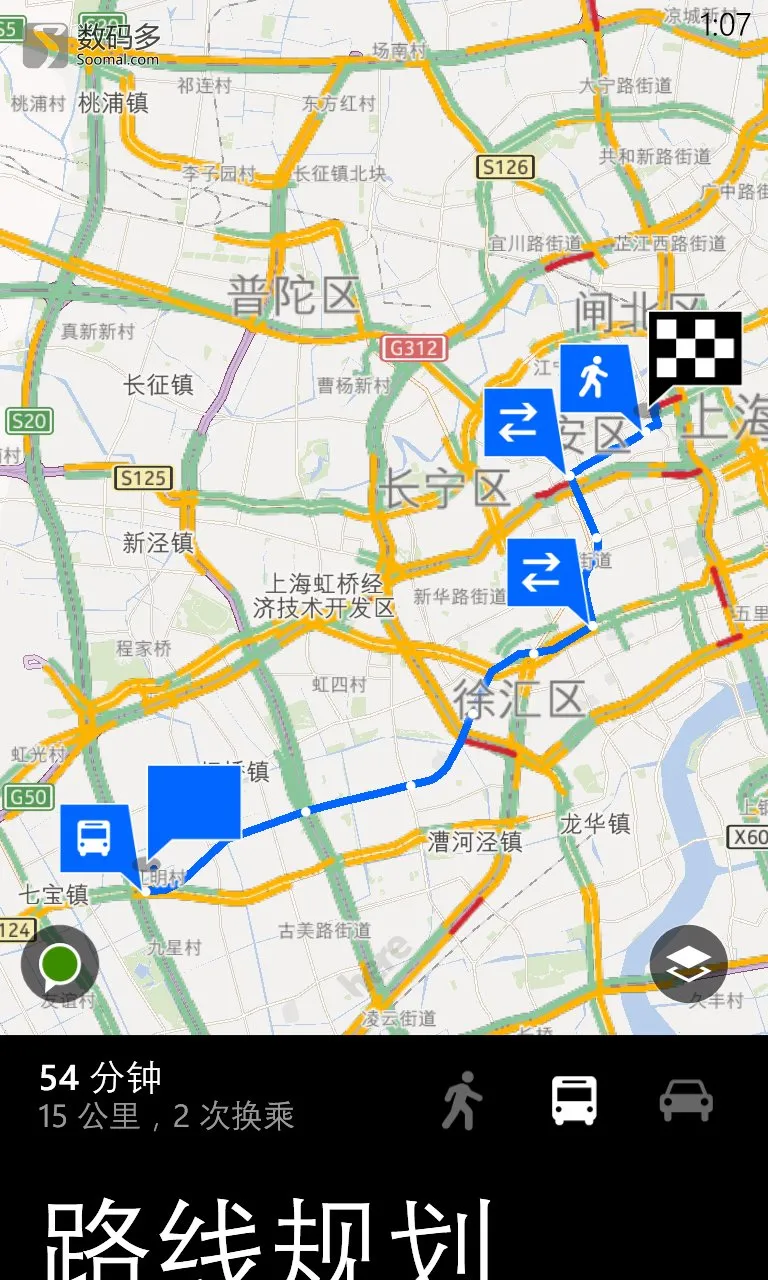
Task: Open the transfer marker near 长宁区
Action: click(x=519, y=422)
